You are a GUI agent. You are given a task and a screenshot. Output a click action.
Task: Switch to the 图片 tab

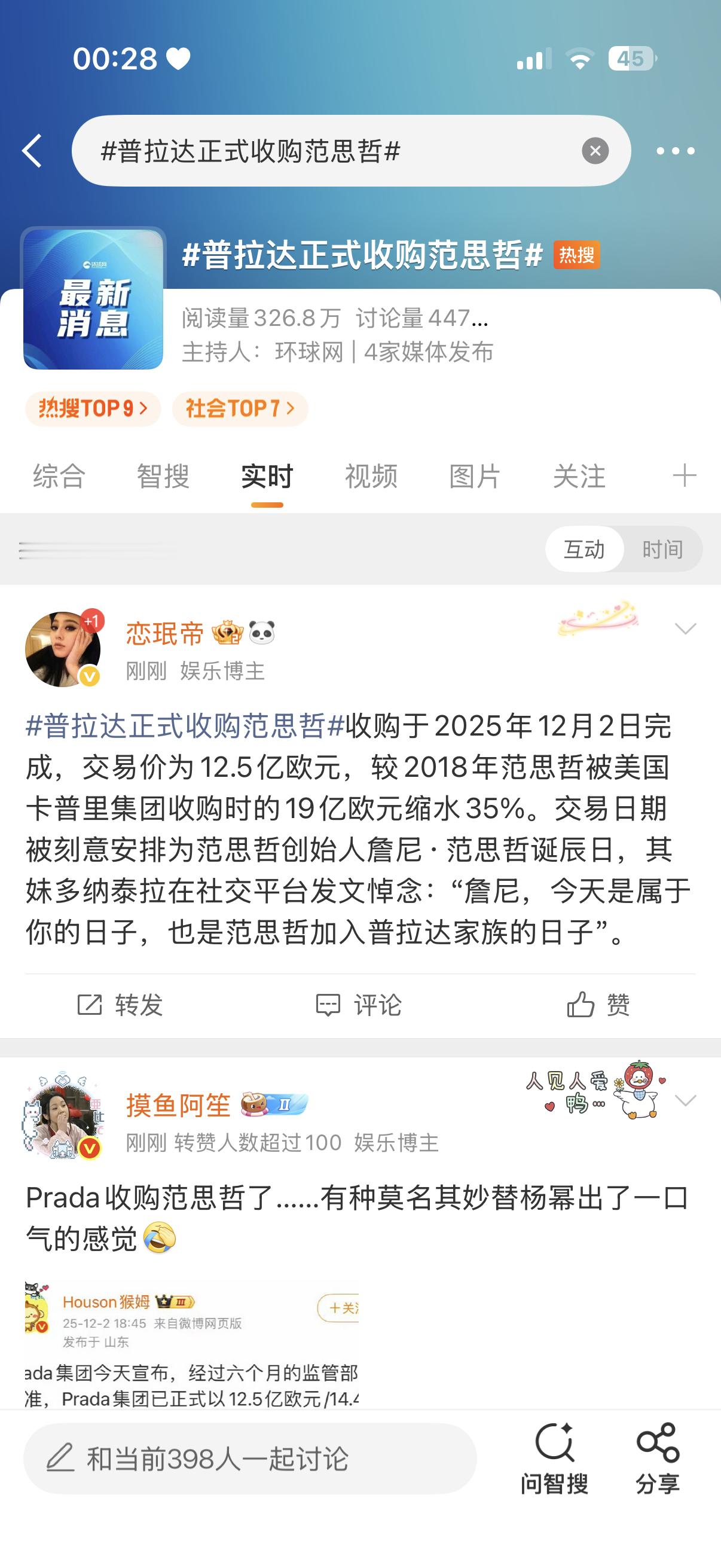(x=476, y=477)
